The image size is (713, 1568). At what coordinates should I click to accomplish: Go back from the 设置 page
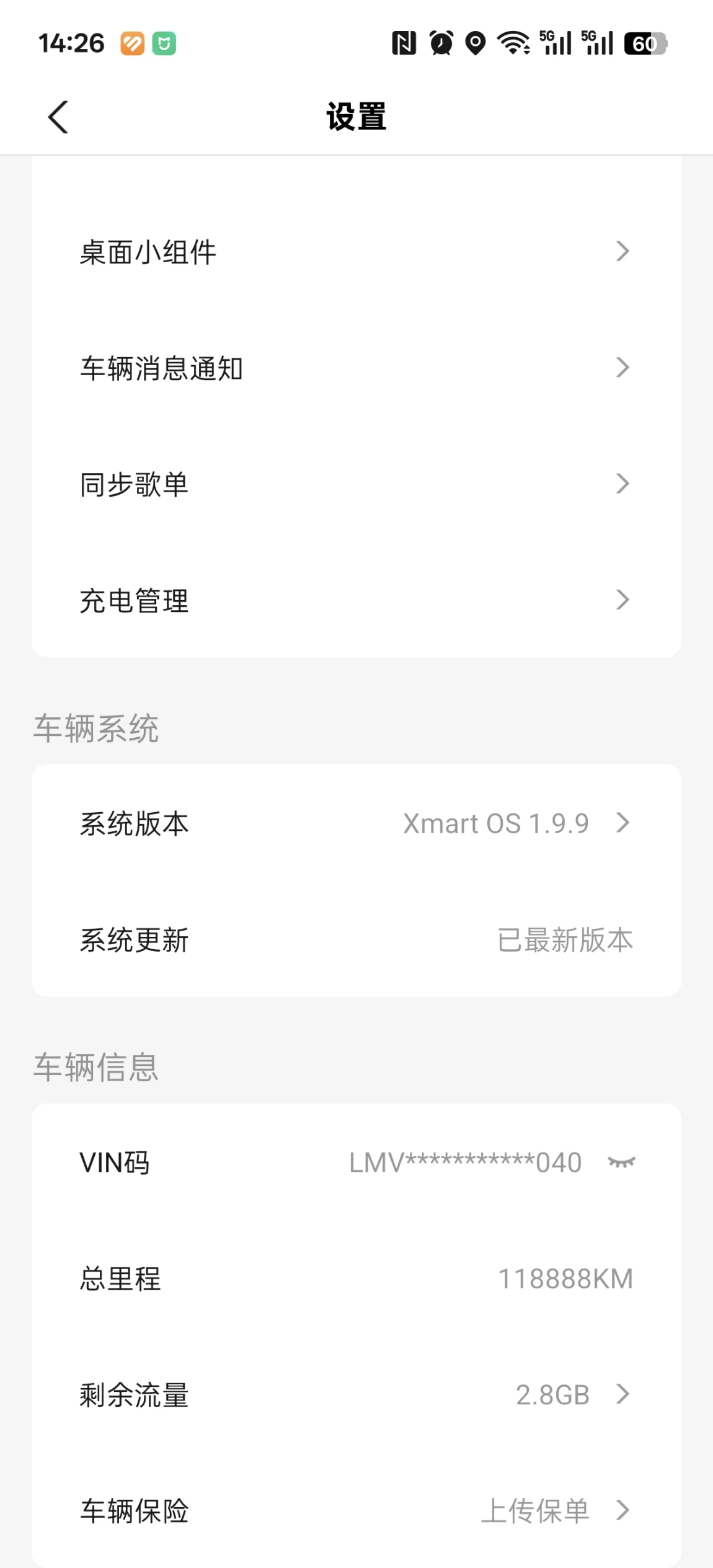58,117
